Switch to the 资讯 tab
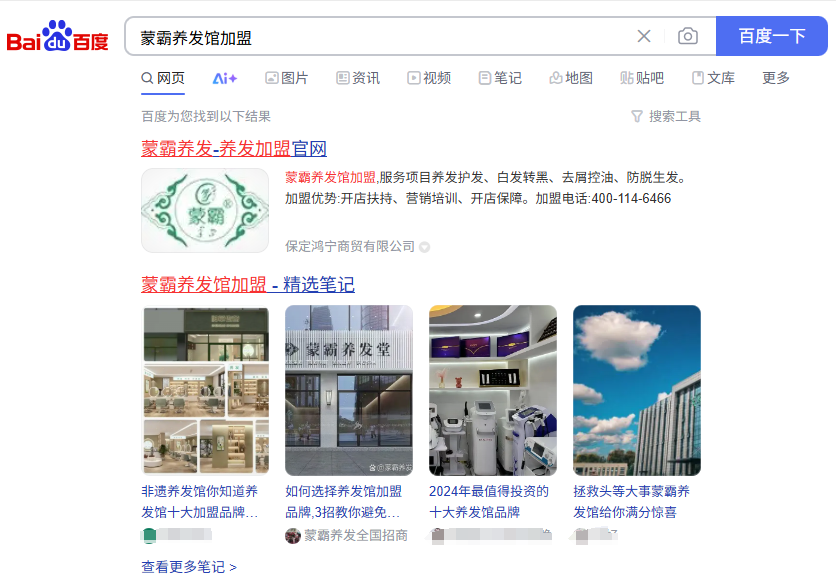The width and height of the screenshot is (836, 582). [358, 78]
